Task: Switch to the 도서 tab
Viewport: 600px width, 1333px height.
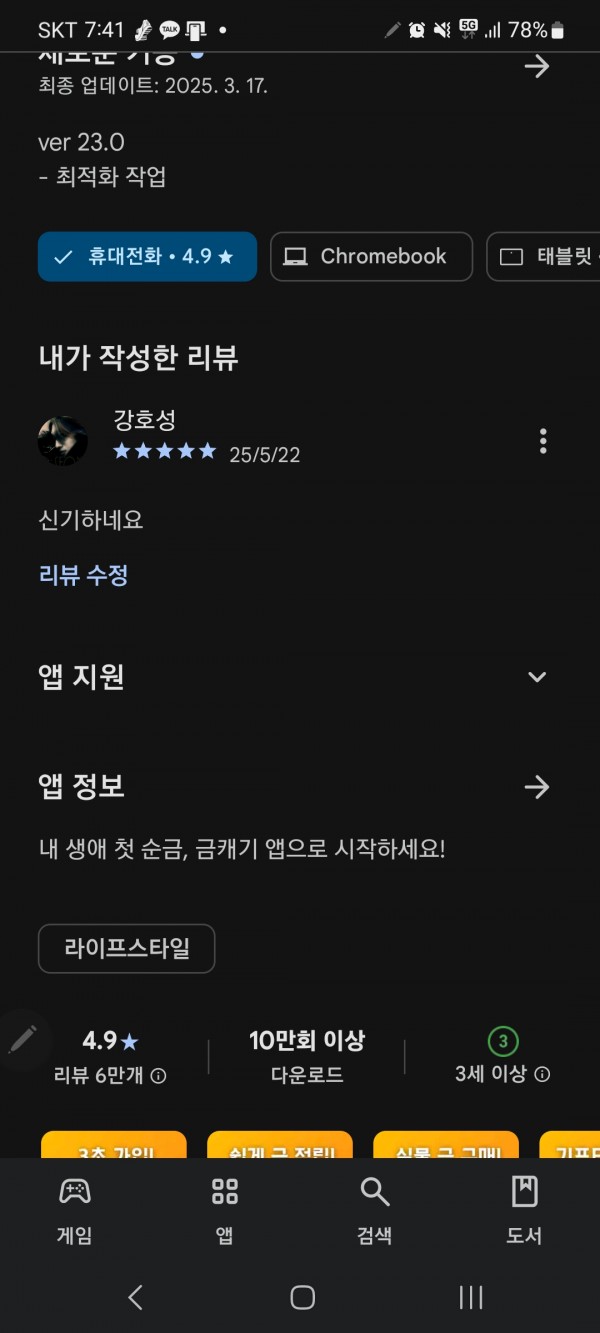Action: [525, 1209]
